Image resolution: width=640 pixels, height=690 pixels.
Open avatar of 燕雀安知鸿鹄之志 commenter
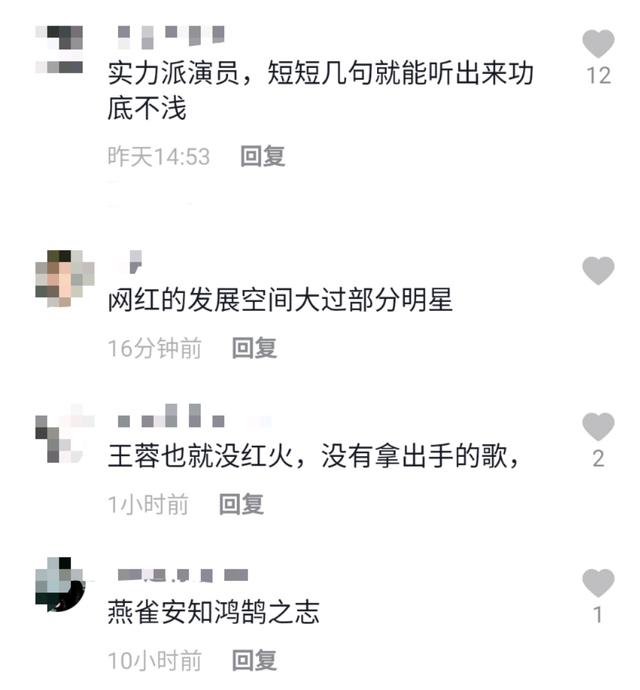click(x=59, y=584)
